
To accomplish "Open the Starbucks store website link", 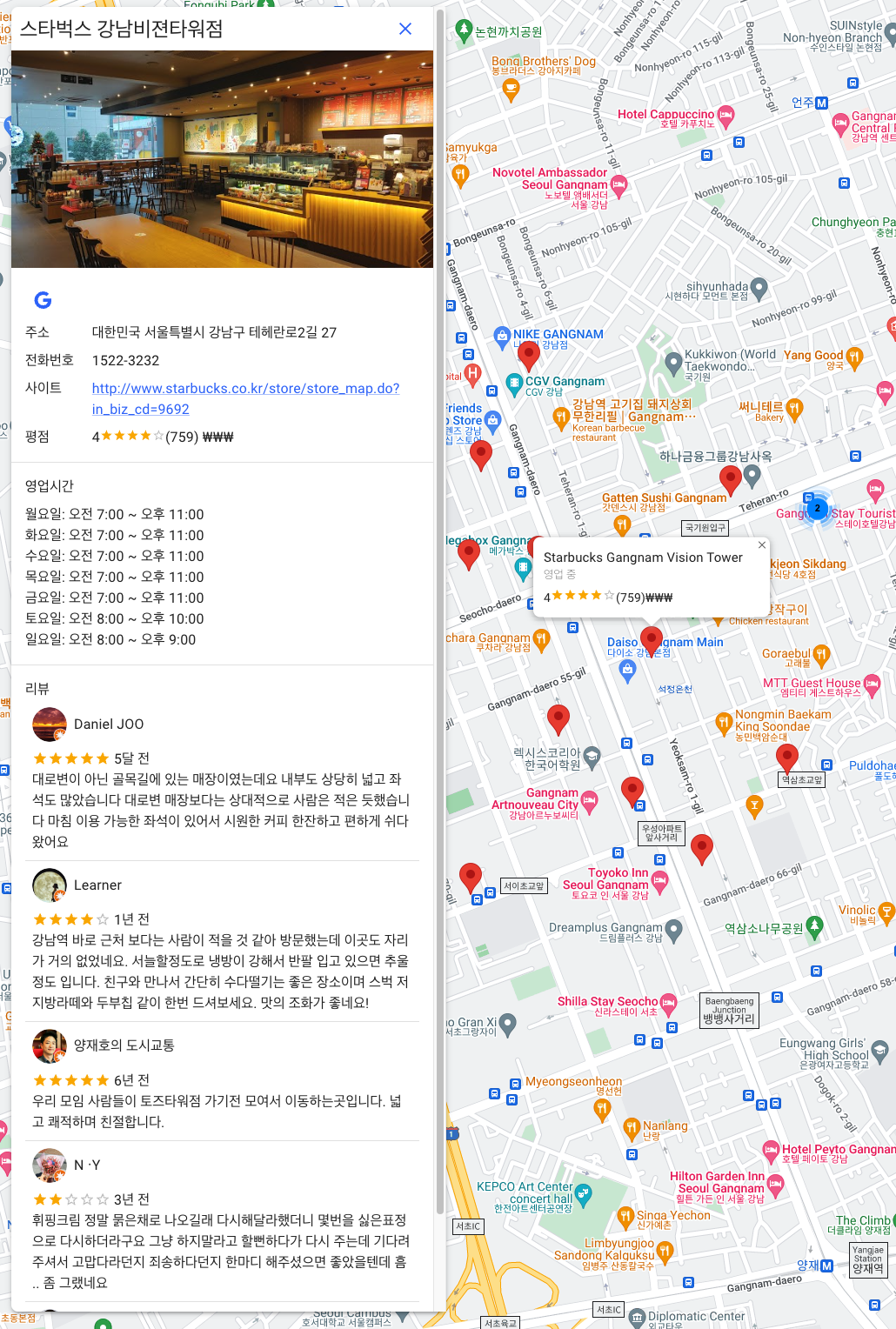I will (245, 389).
